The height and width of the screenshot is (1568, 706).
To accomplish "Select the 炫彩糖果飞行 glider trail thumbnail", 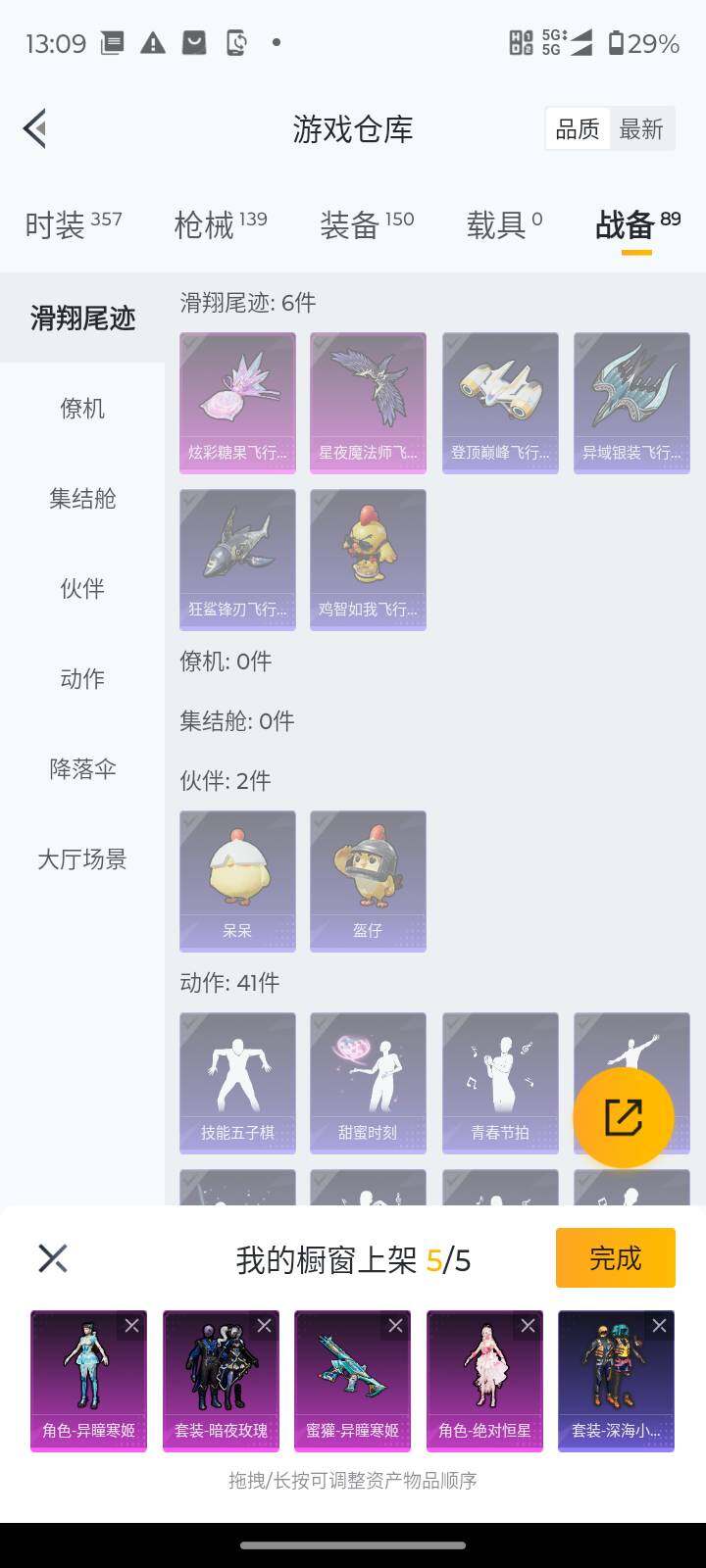I will (237, 402).
